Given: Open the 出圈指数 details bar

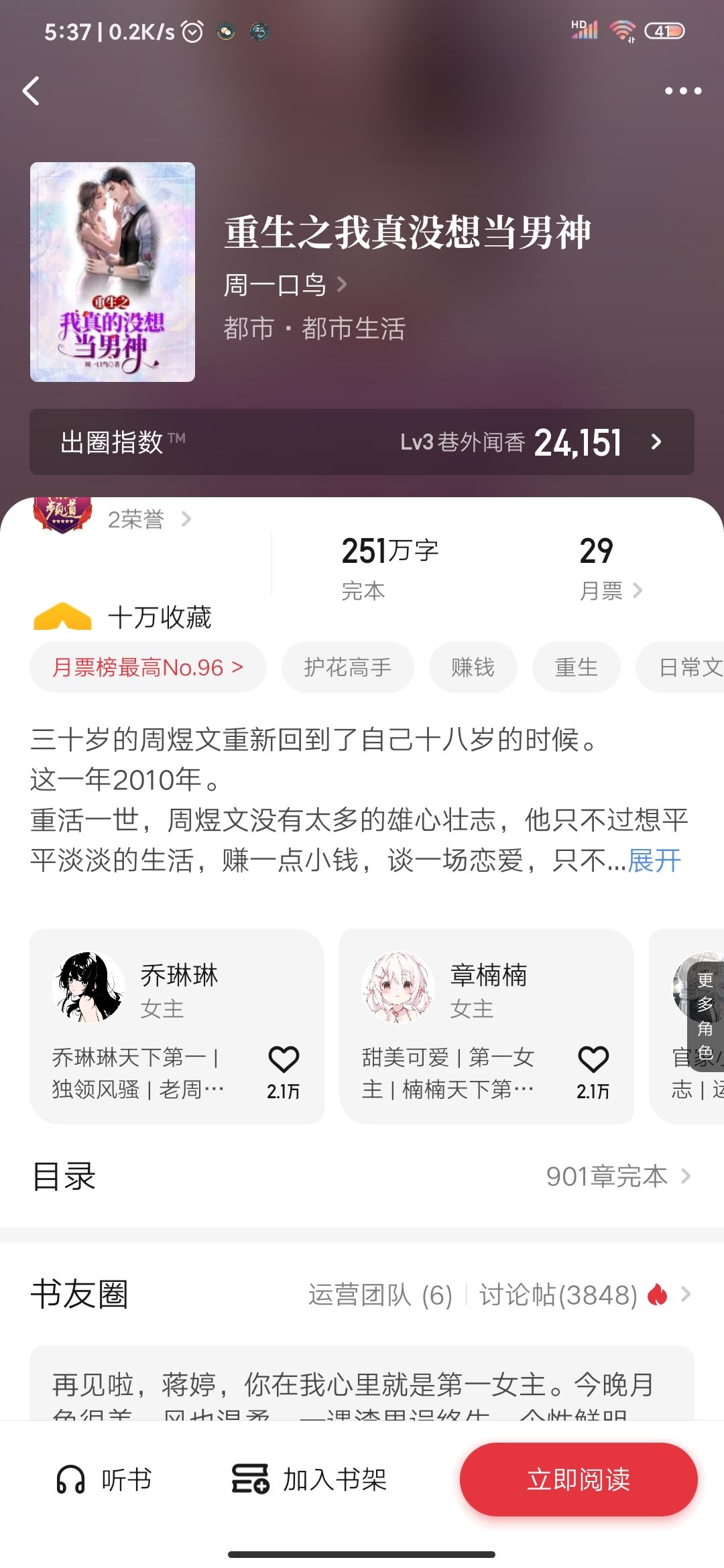Looking at the screenshot, I should 362,442.
